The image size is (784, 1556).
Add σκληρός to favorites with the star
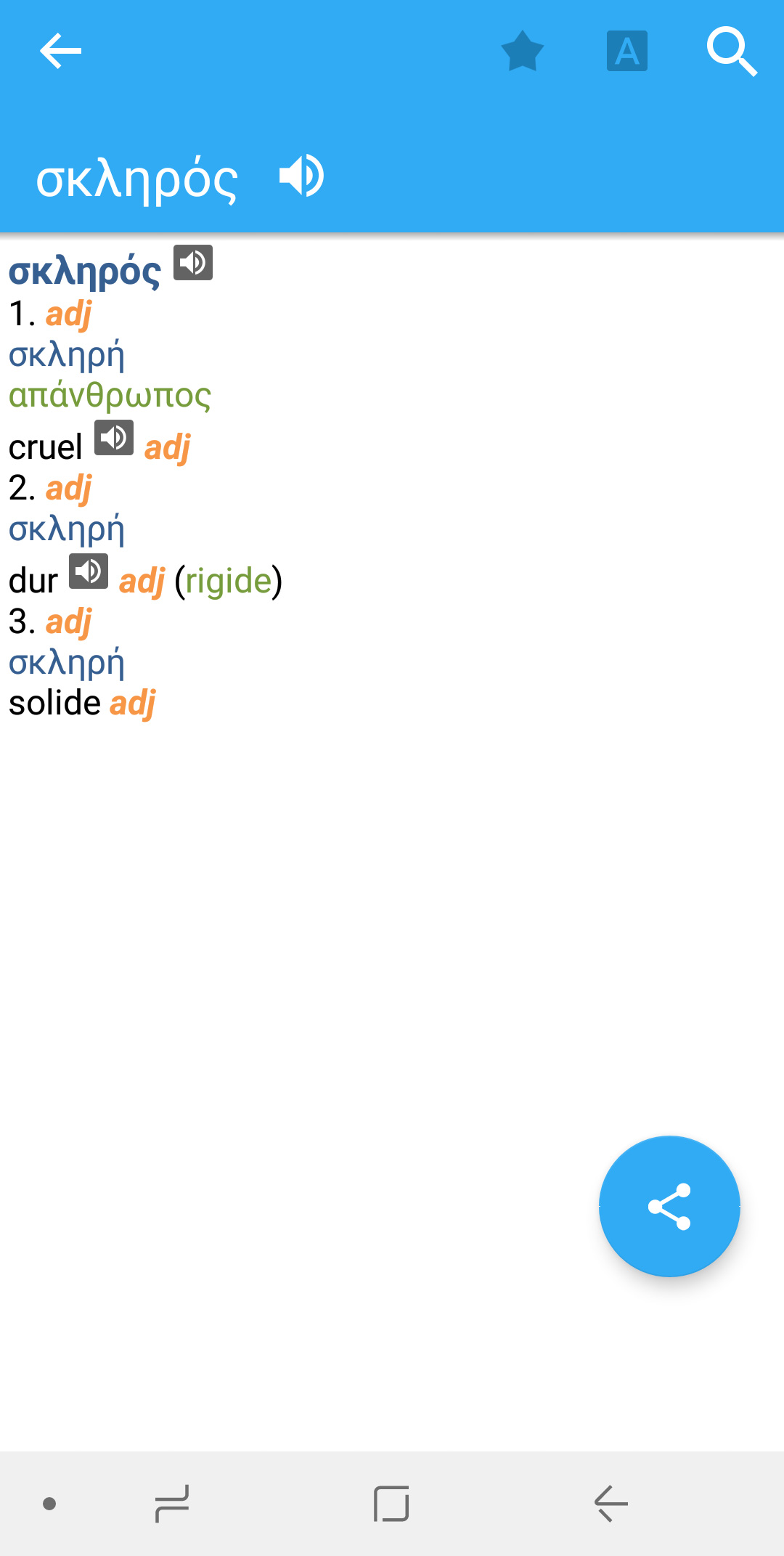(523, 52)
